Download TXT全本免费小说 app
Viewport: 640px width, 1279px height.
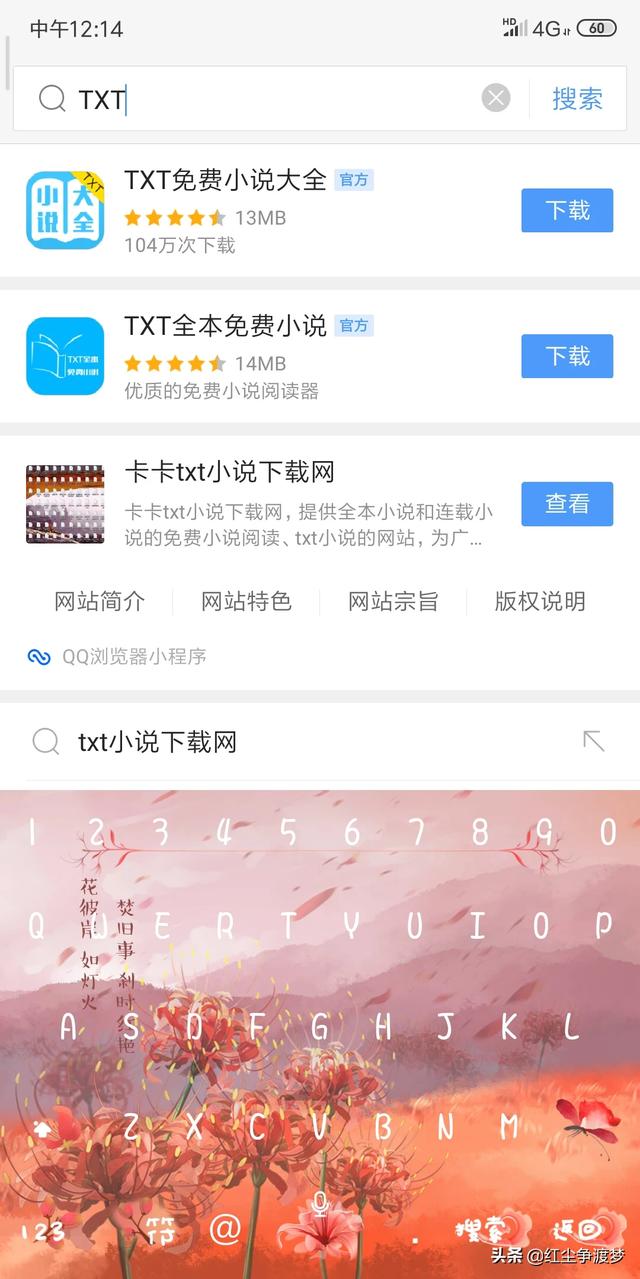coord(567,356)
